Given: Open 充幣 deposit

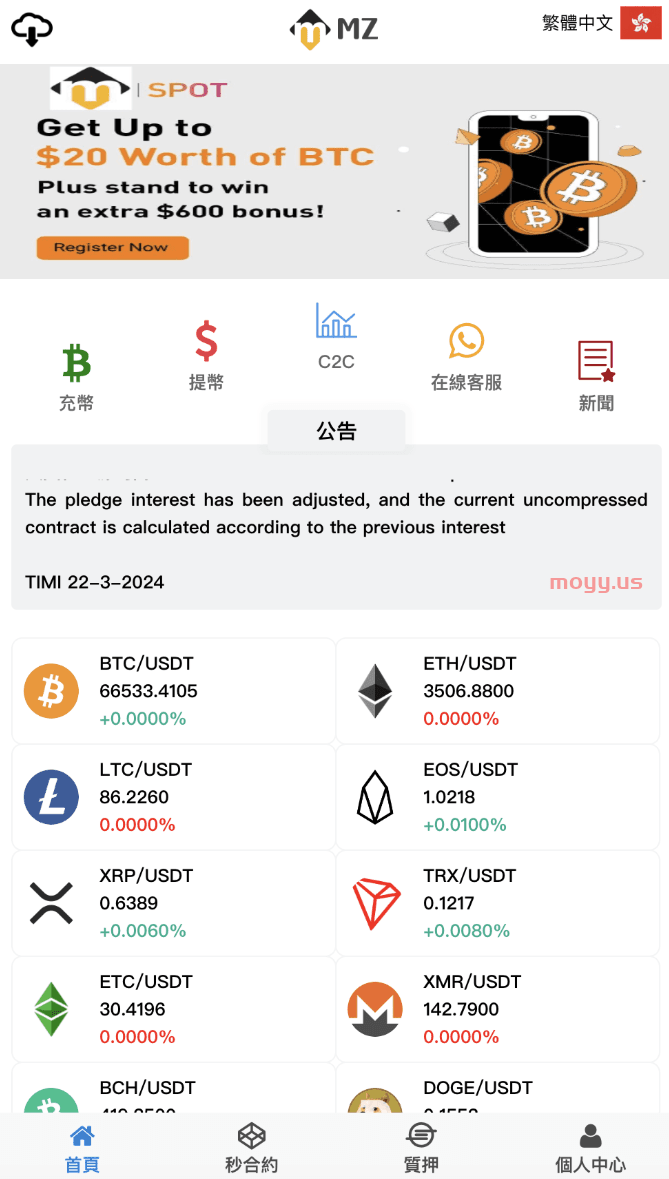Looking at the screenshot, I should pyautogui.click(x=77, y=377).
